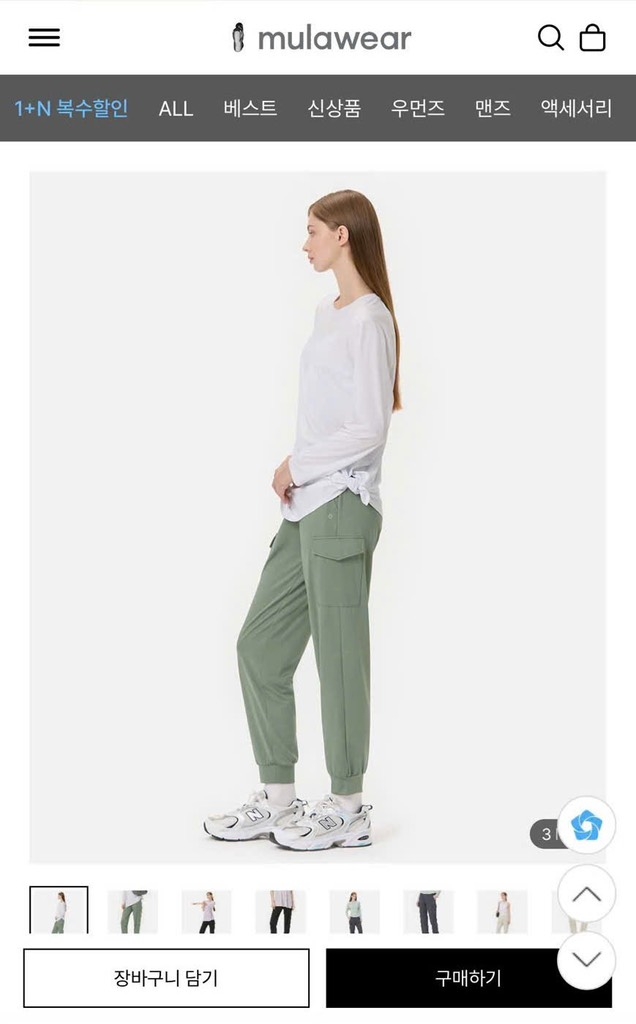The height and width of the screenshot is (1024, 636).
Task: Switch to the 맨즈 tab
Action: click(x=493, y=108)
